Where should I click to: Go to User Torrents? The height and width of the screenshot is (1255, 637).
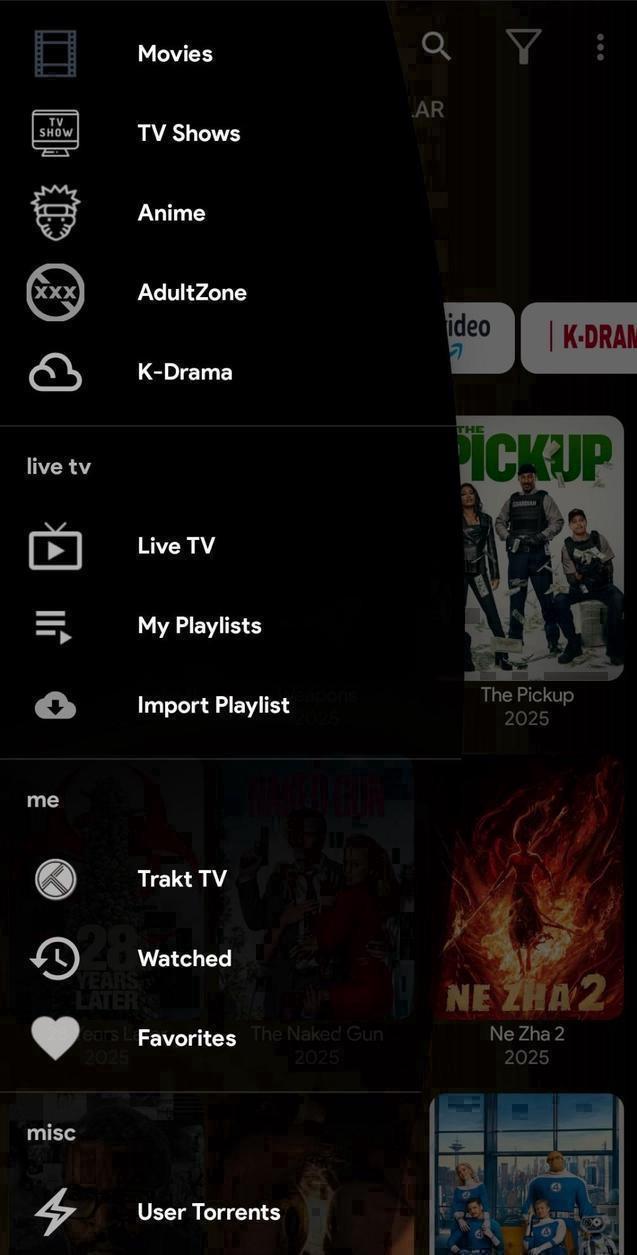click(208, 1212)
